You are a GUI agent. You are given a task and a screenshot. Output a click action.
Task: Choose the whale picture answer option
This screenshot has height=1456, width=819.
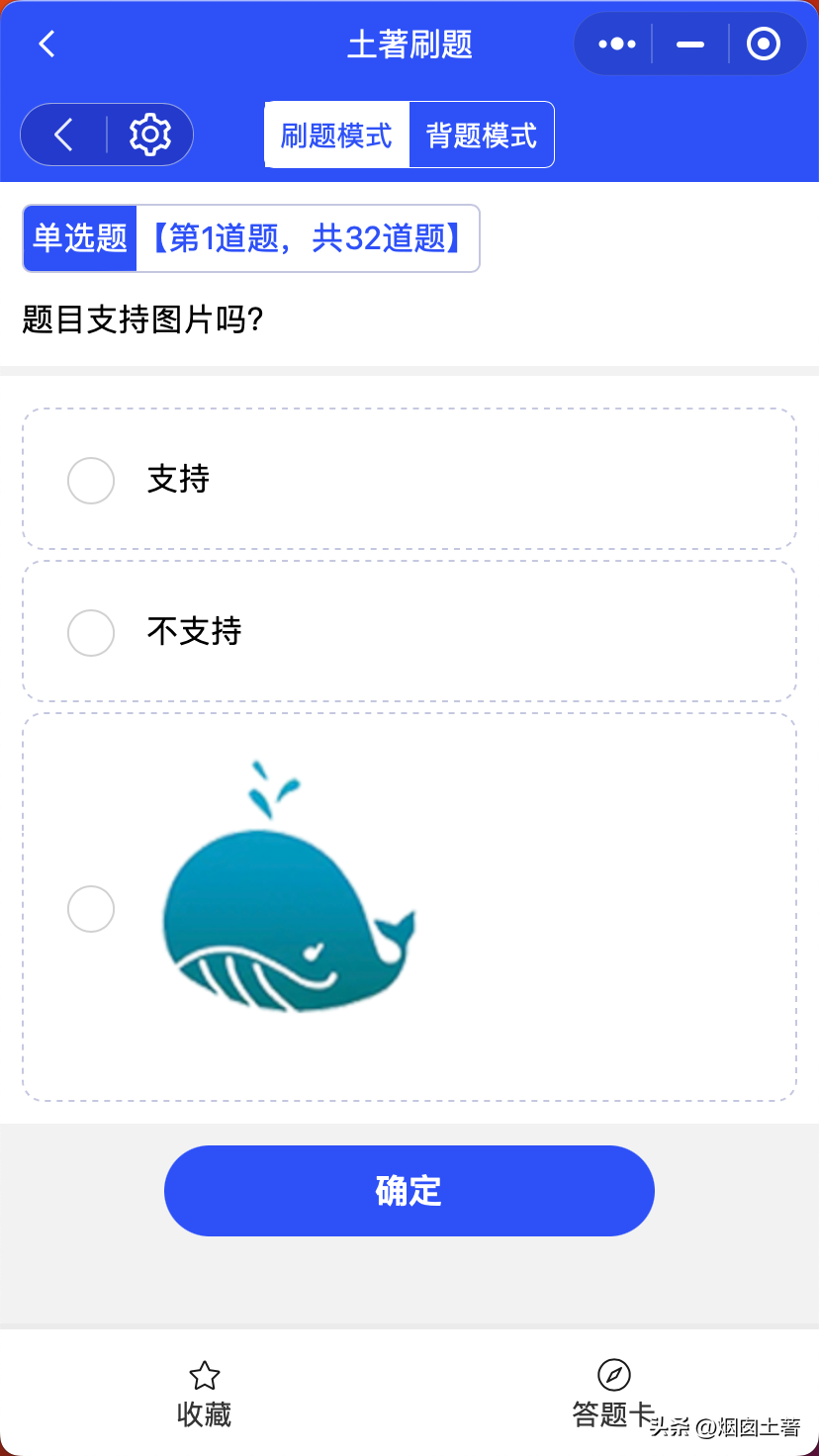pos(91,908)
